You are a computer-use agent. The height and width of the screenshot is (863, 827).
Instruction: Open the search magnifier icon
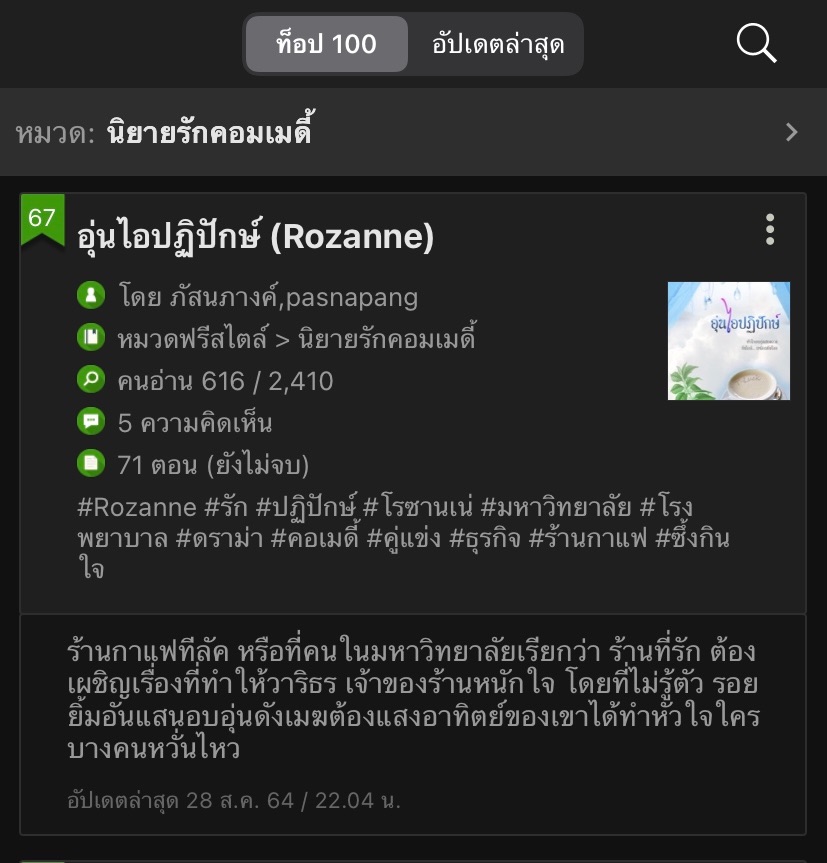coord(756,43)
